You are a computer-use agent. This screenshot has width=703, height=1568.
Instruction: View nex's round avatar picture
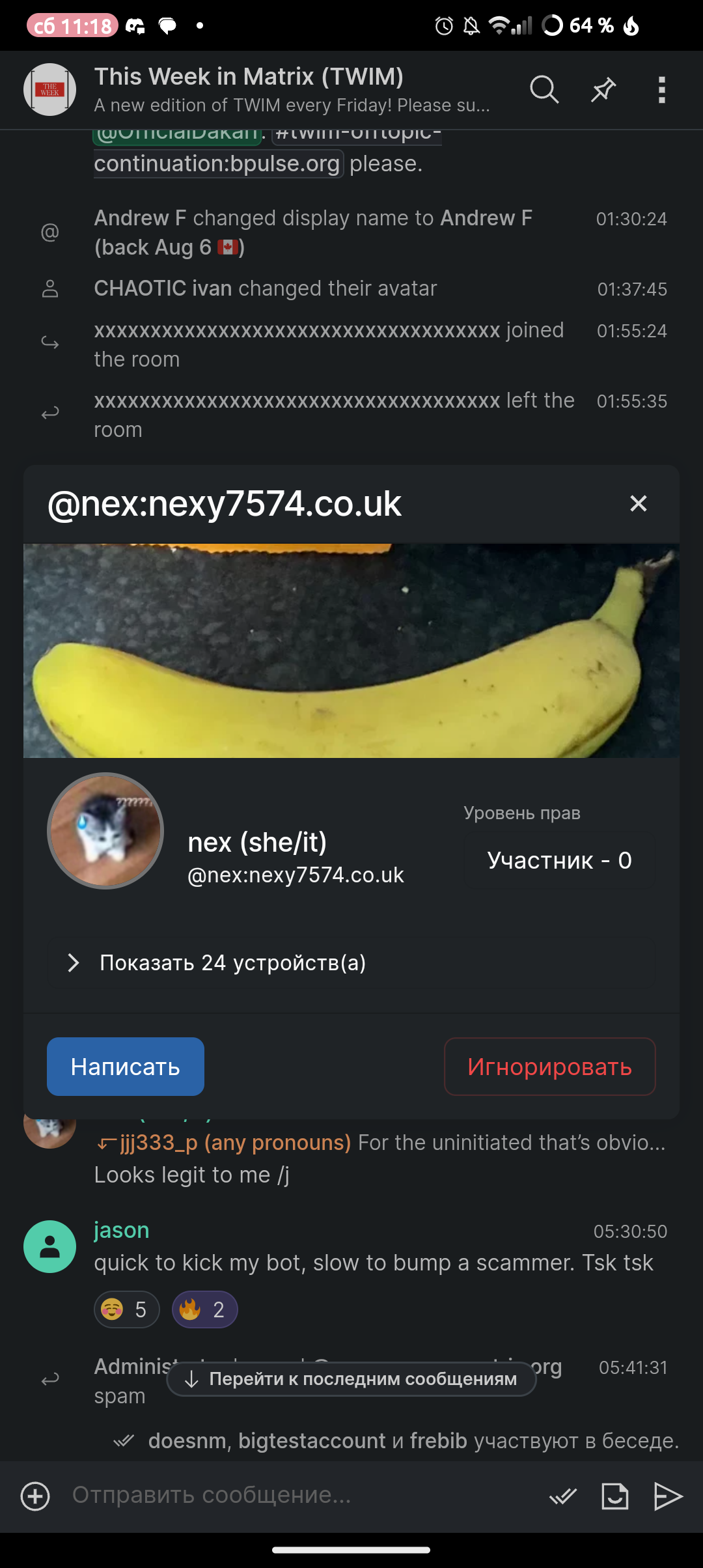point(105,831)
